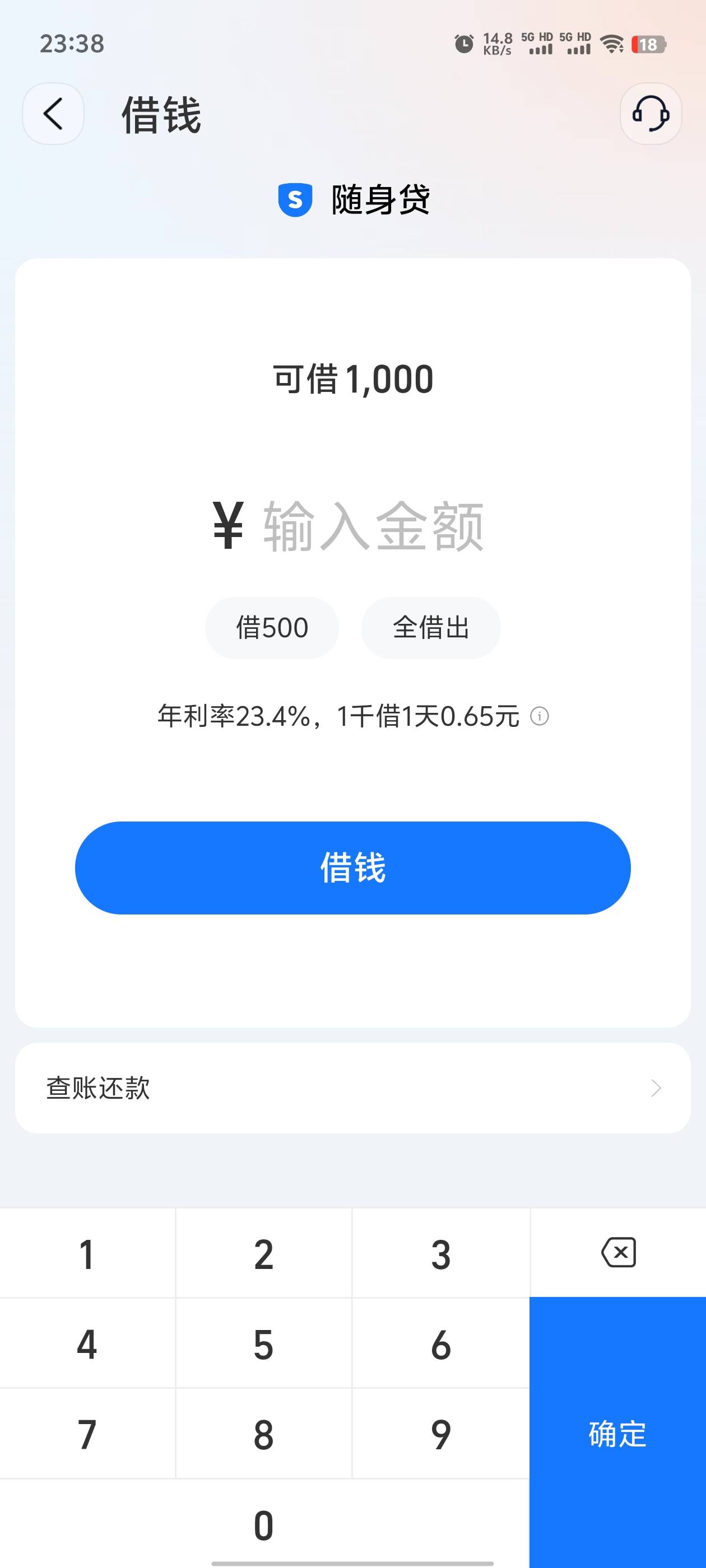Open the 查账还款 row
Viewport: 706px width, 1568px height.
352,1088
